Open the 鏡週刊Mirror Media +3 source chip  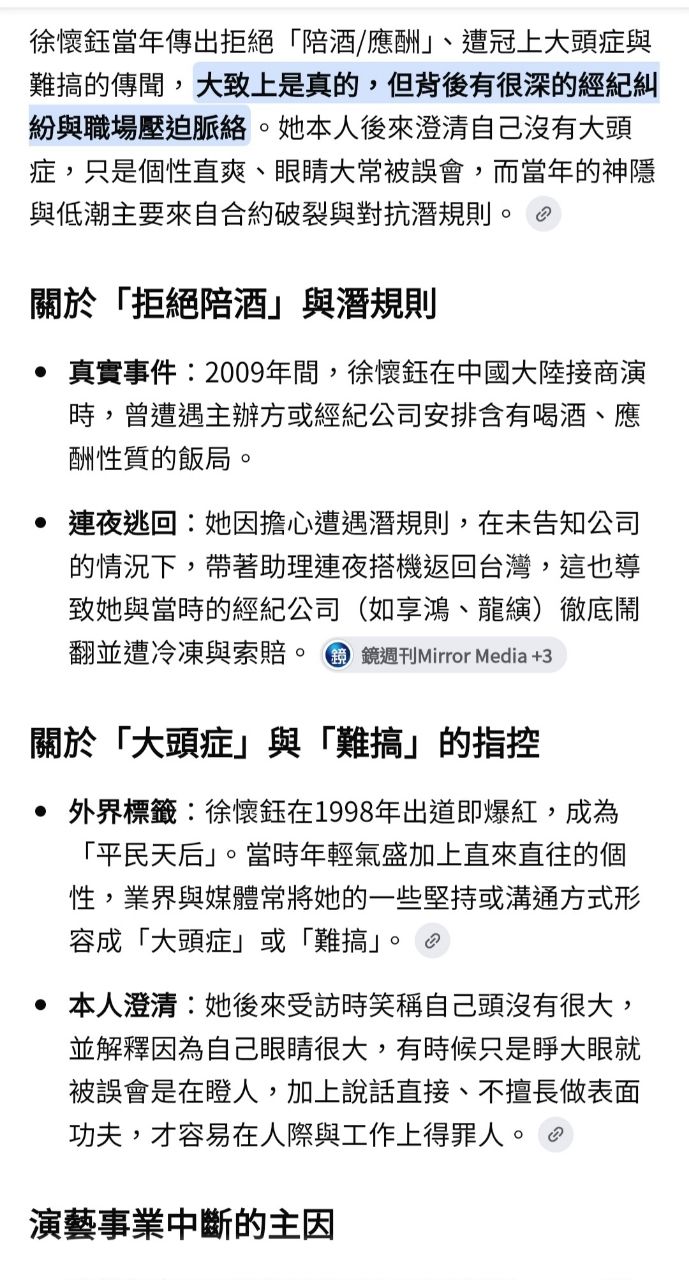(x=443, y=656)
